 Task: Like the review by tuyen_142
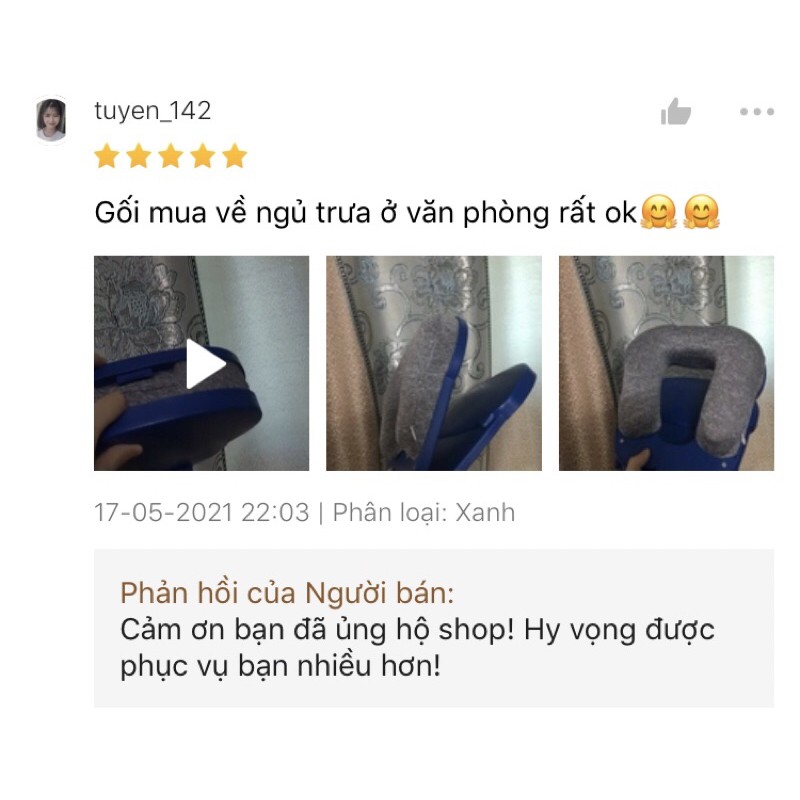pos(676,112)
